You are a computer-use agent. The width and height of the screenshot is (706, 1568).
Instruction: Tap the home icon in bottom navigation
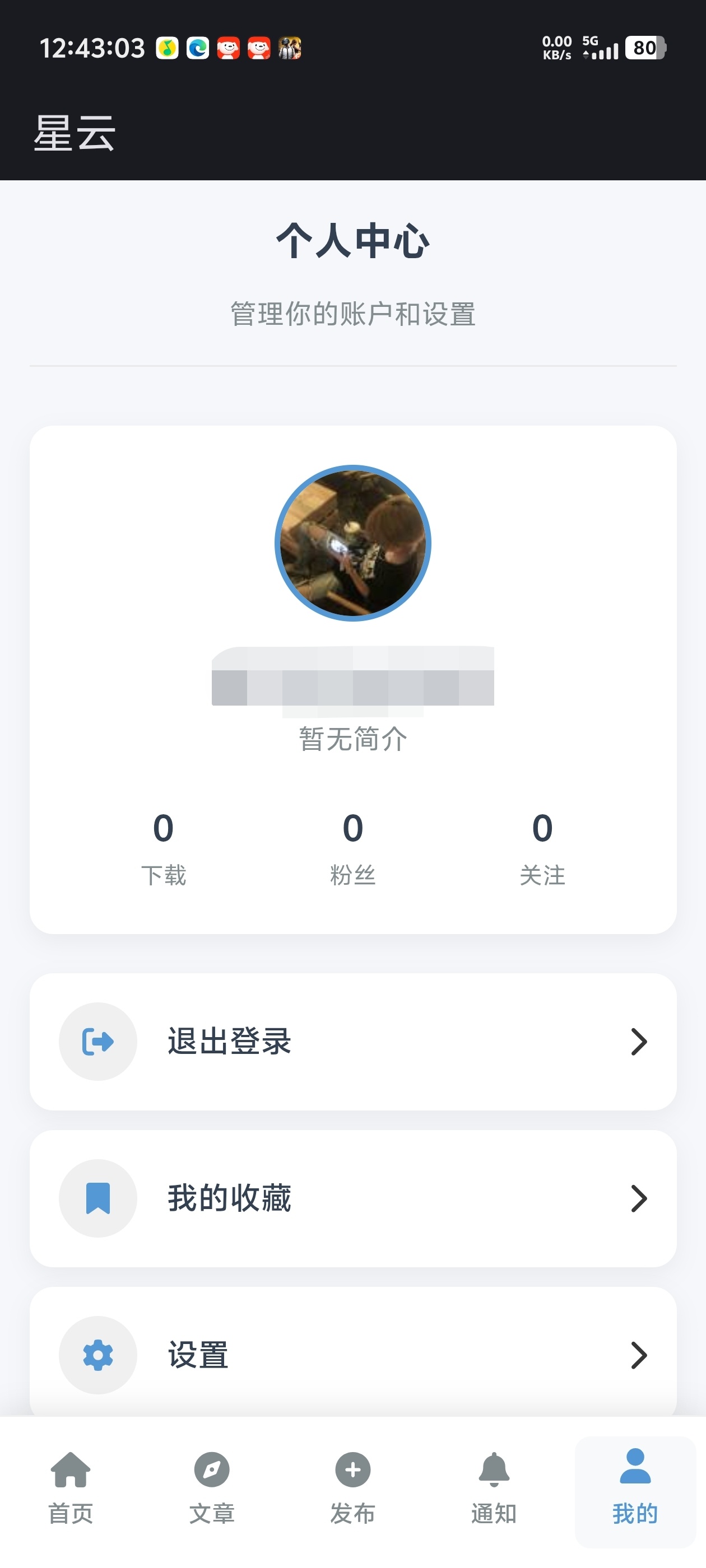71,1469
